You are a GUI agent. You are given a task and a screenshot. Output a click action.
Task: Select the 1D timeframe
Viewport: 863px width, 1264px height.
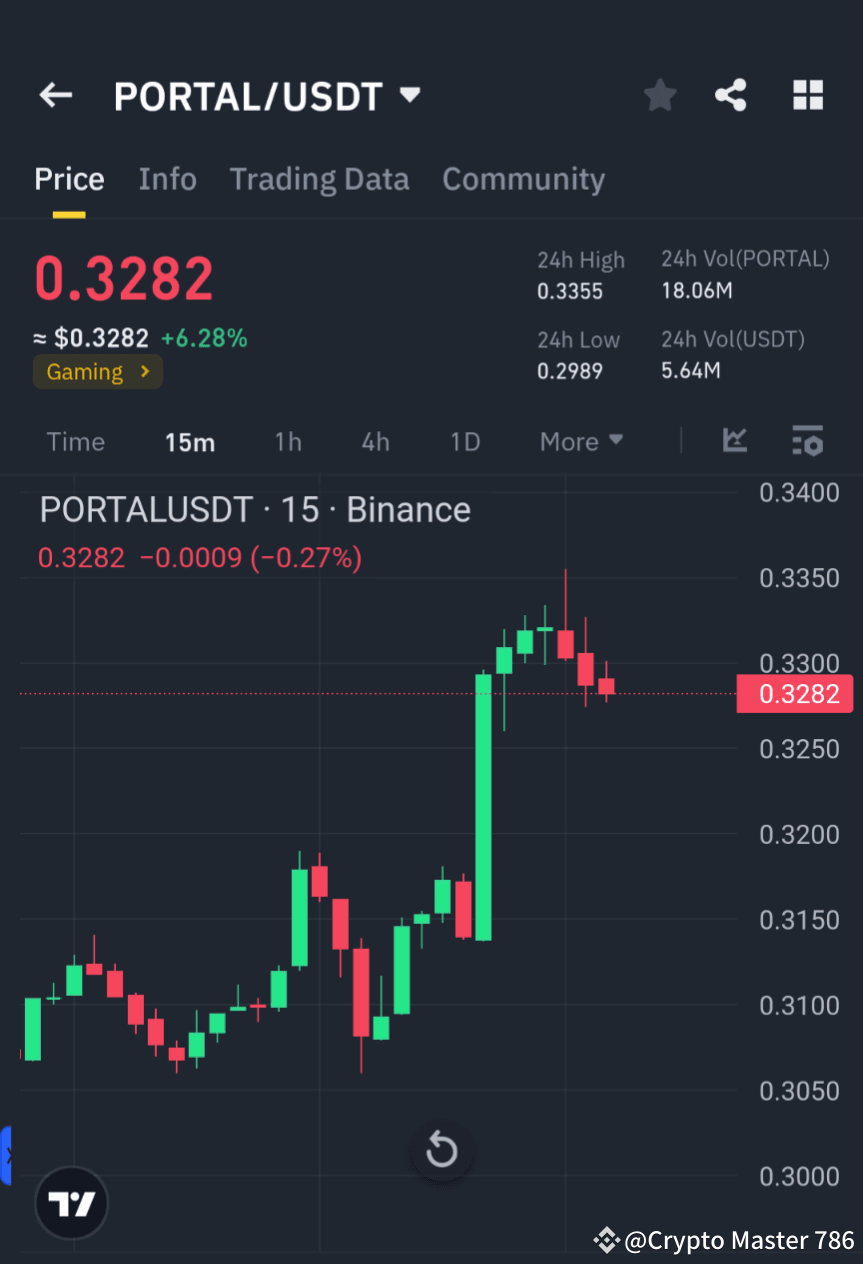coord(464,441)
